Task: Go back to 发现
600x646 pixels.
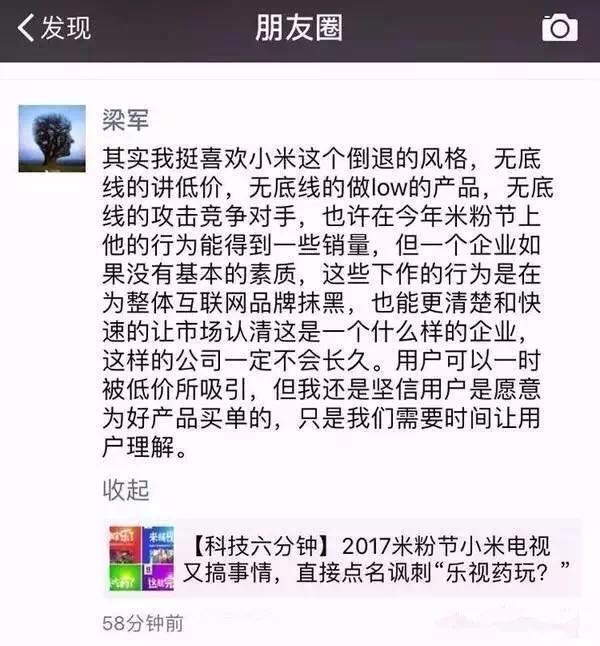Action: [x=55, y=28]
